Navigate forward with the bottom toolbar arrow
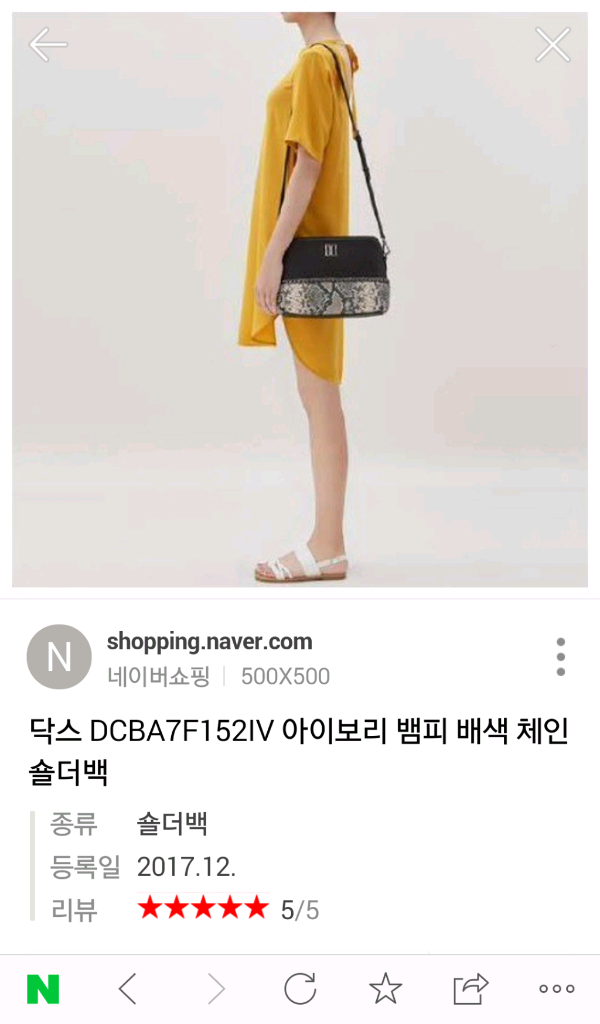 click(x=215, y=989)
